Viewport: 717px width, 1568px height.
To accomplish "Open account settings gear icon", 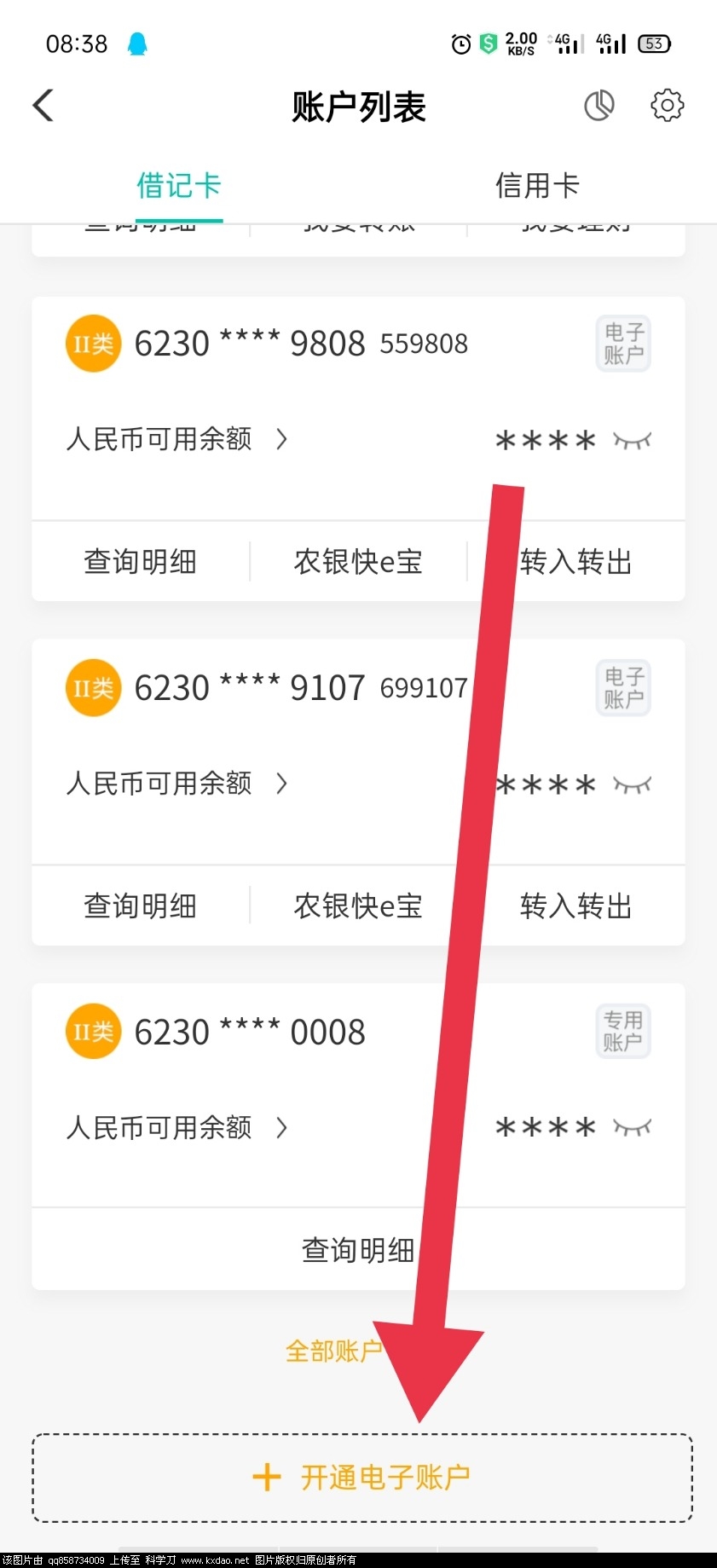I will point(667,106).
